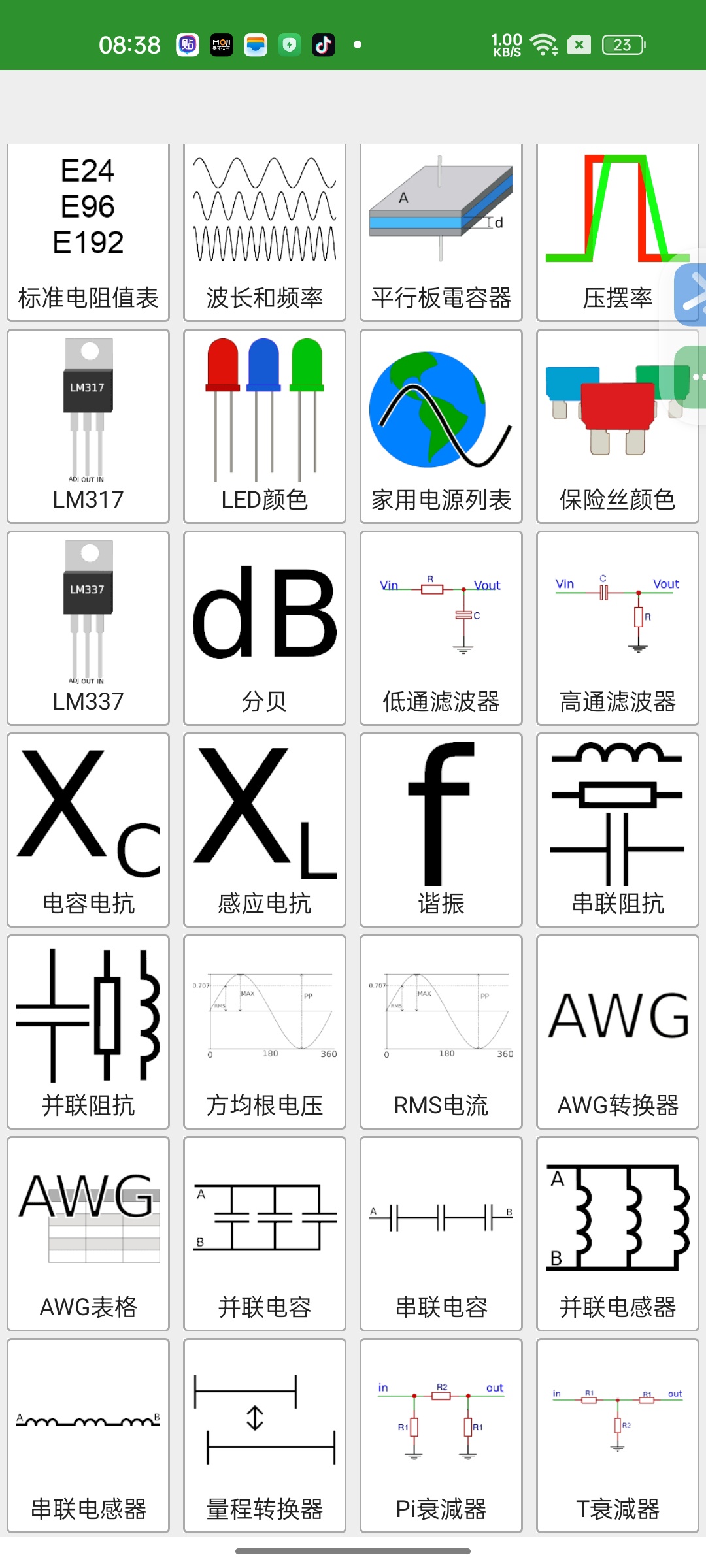
Task: Open the AWG转换器 tool
Action: click(618, 1032)
